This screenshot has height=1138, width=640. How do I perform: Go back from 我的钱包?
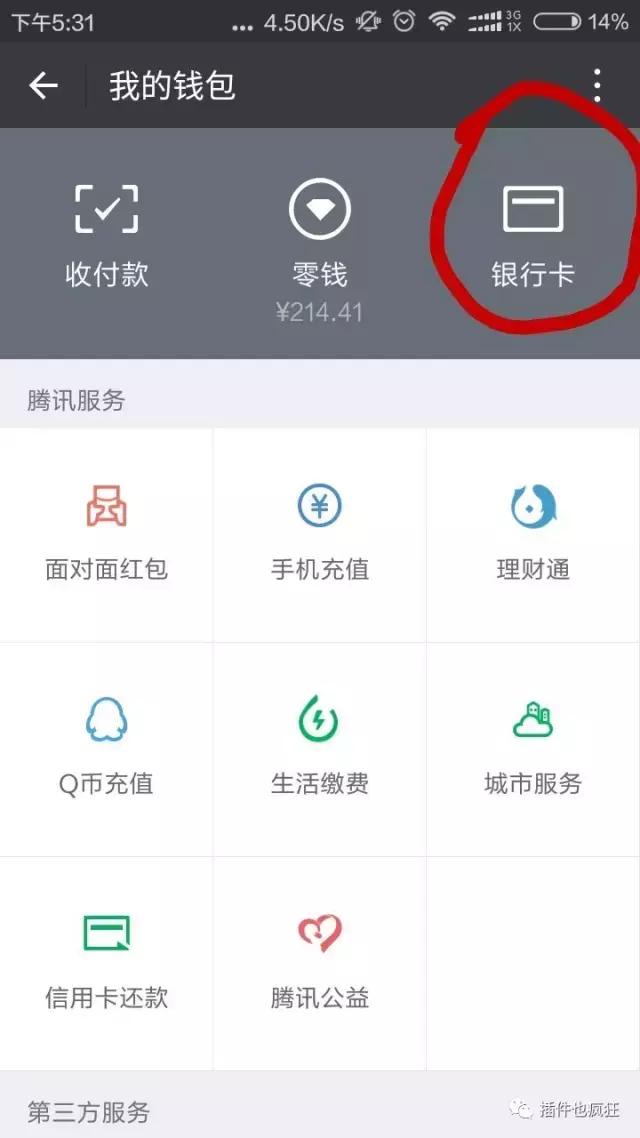click(x=43, y=86)
